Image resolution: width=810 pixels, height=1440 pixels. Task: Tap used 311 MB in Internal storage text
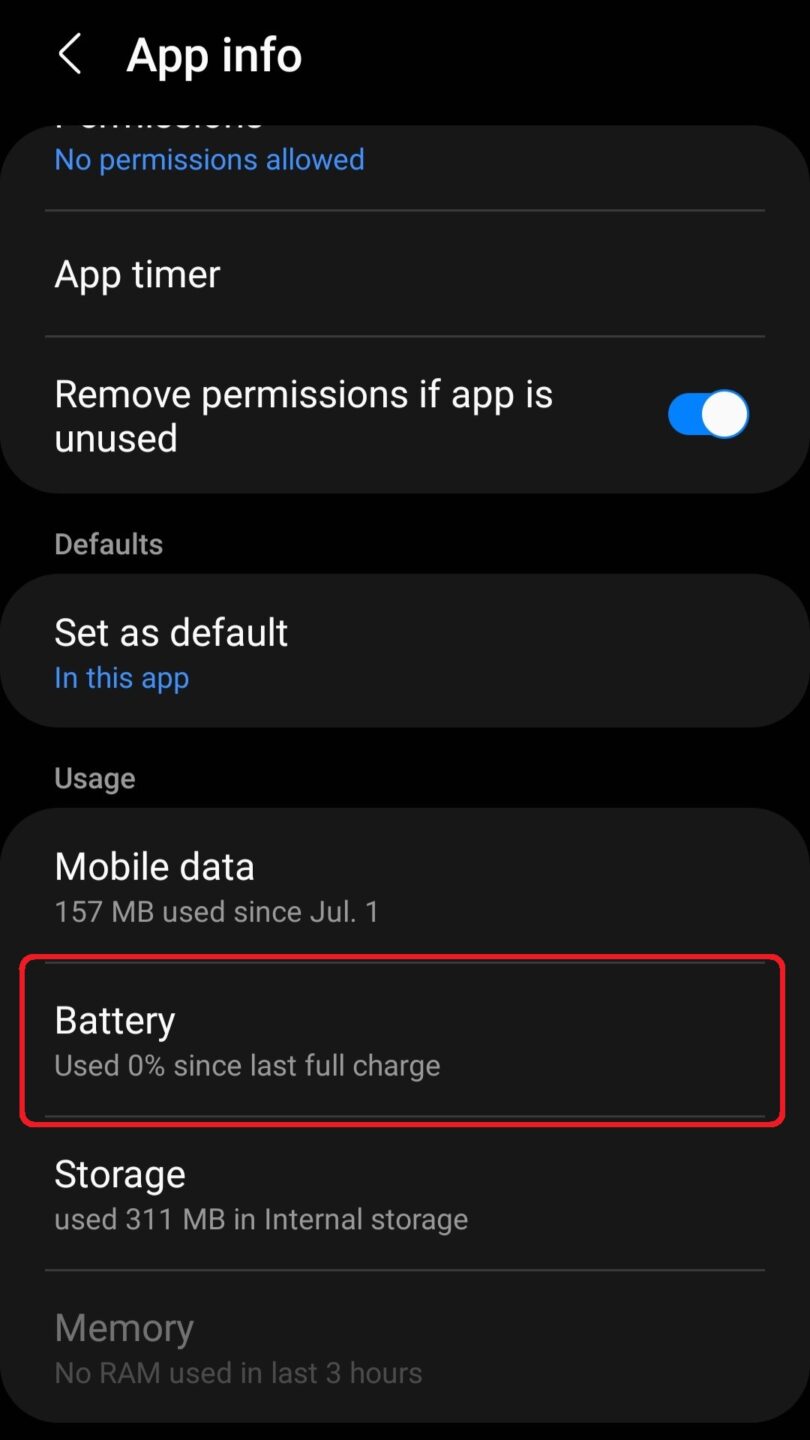(260, 1219)
